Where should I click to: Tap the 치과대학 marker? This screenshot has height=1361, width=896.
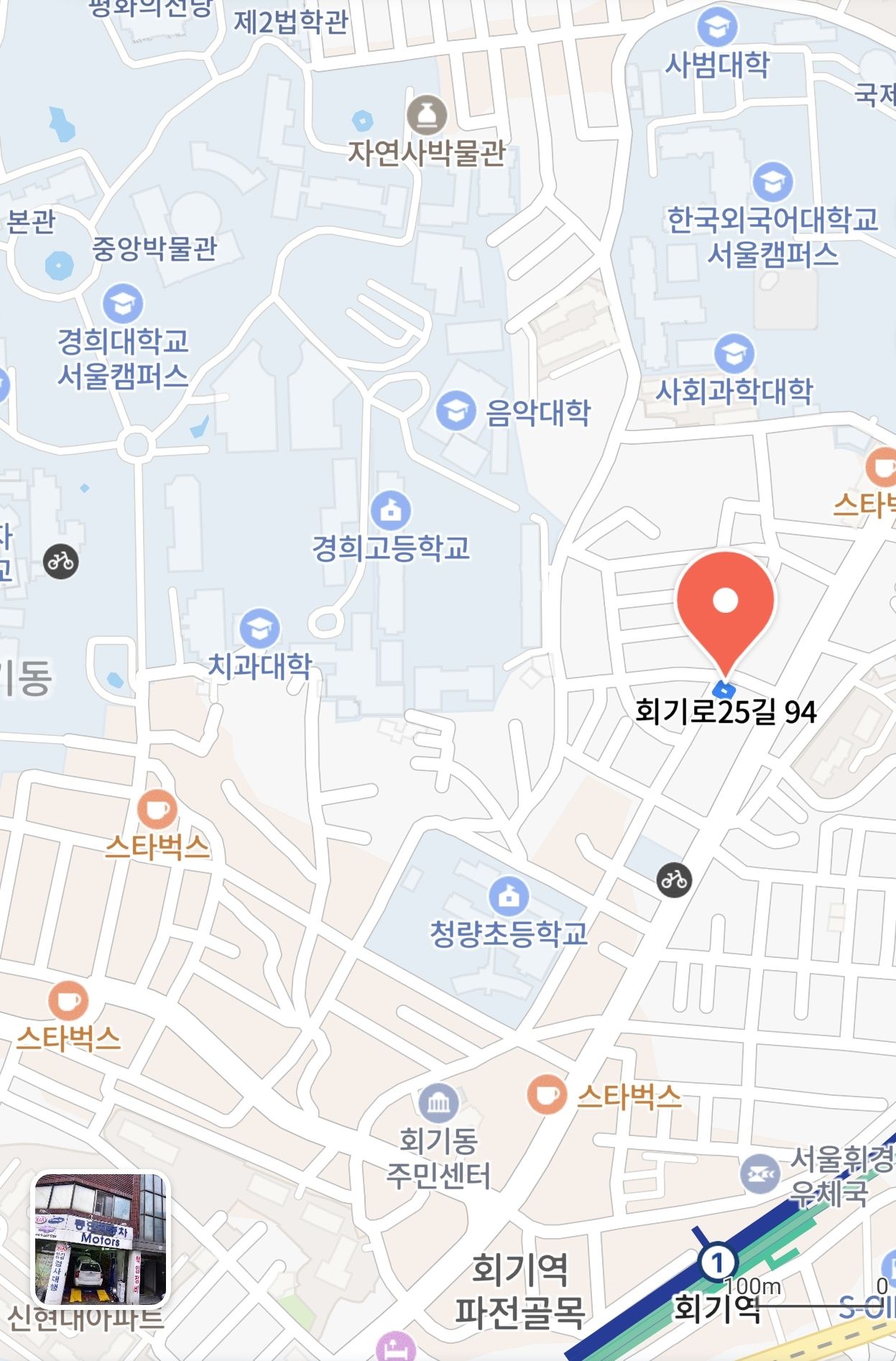coord(259,629)
